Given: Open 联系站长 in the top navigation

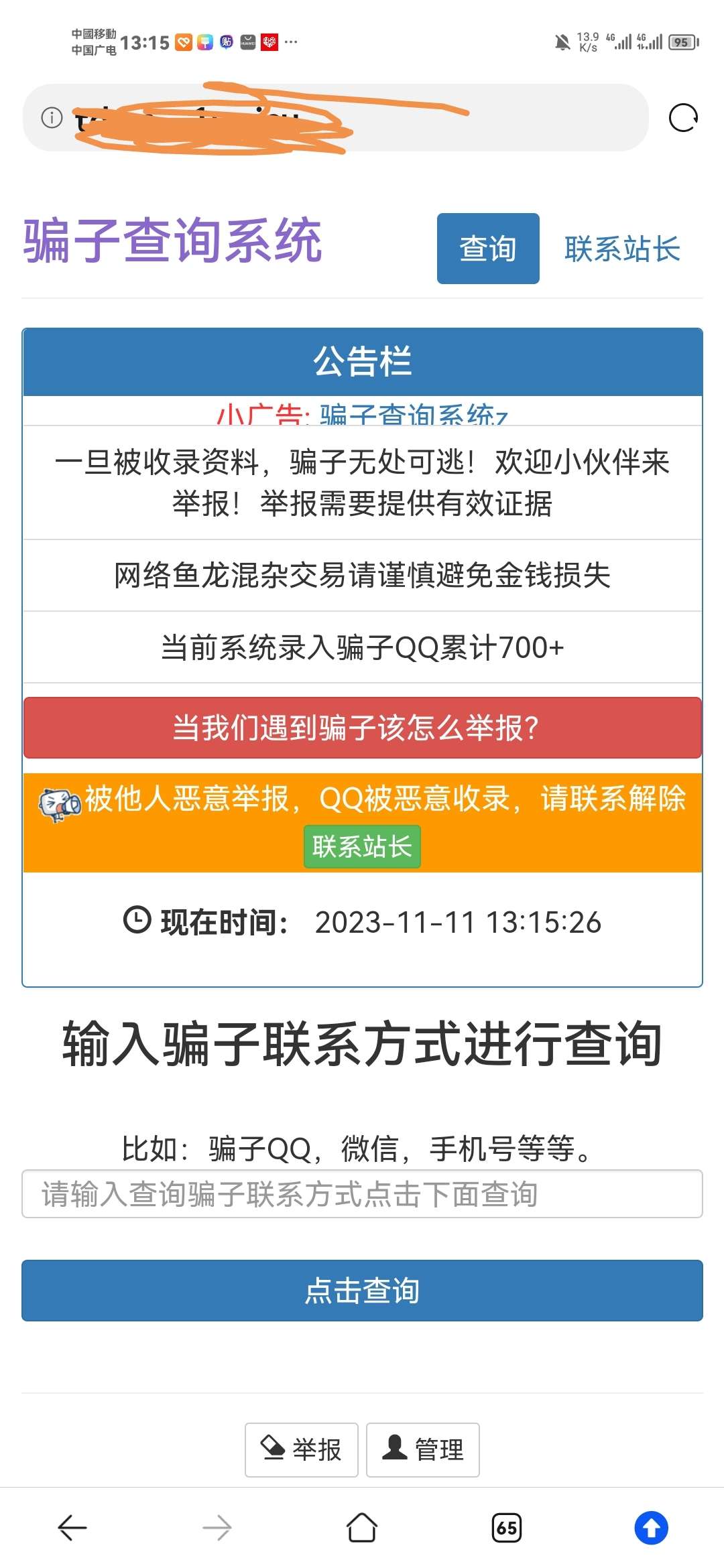Looking at the screenshot, I should coord(621,249).
